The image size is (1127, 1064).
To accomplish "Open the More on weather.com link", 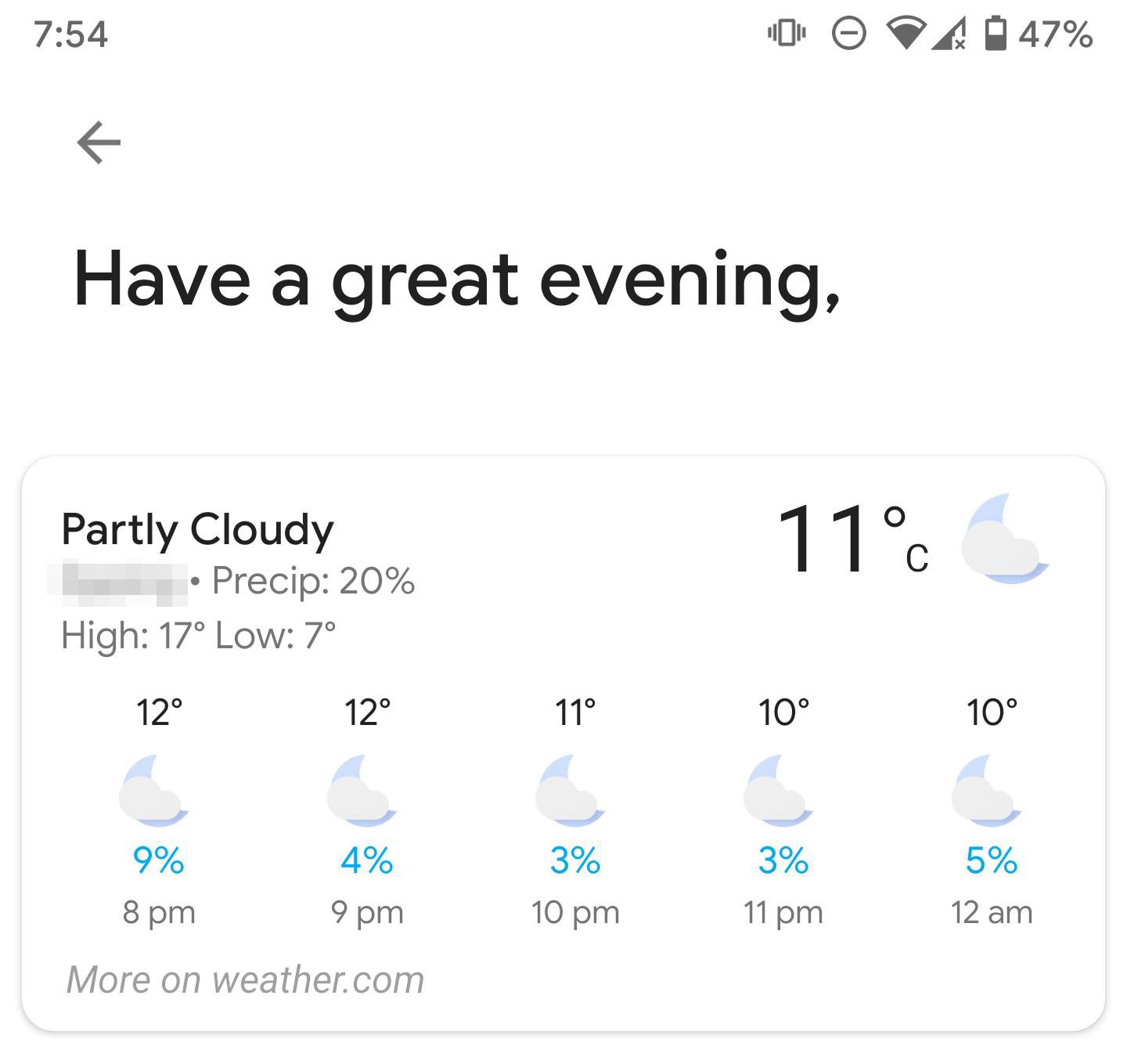I will pos(245,979).
